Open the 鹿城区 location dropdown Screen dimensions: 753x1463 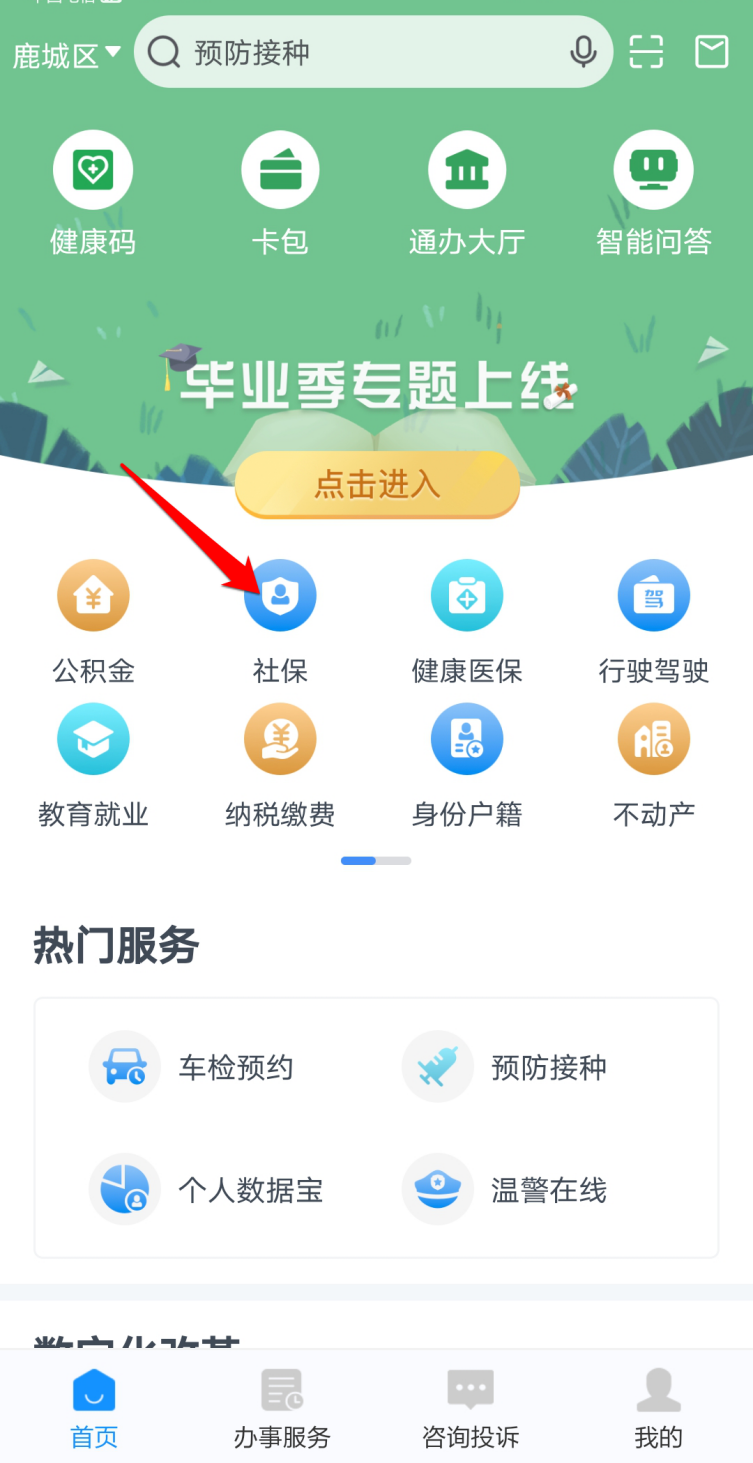coord(66,54)
